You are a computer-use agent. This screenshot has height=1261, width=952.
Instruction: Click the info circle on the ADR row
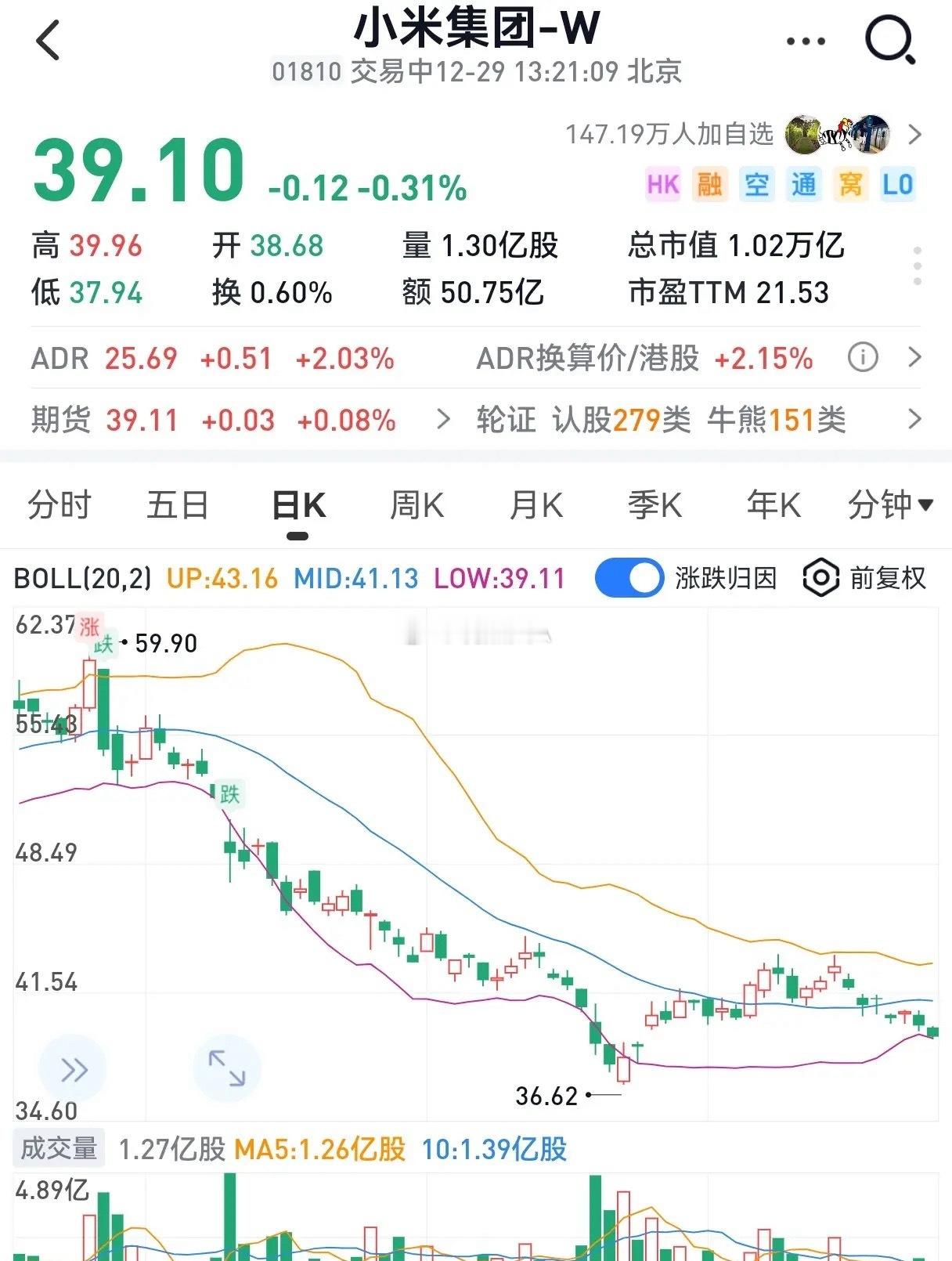(x=862, y=358)
